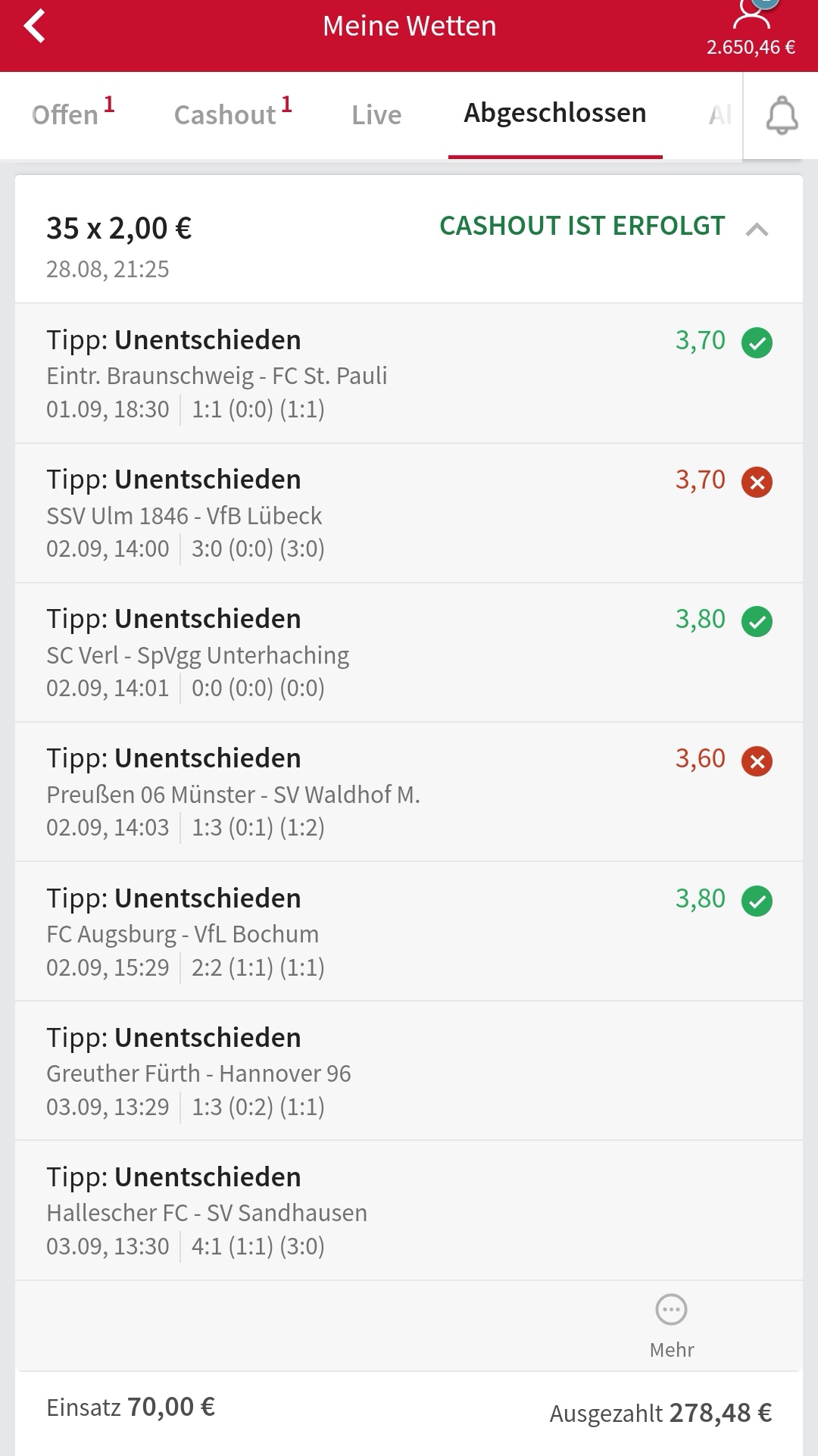Viewport: 818px width, 1456px height.
Task: Switch to the Offen tab
Action: pyautogui.click(x=73, y=114)
